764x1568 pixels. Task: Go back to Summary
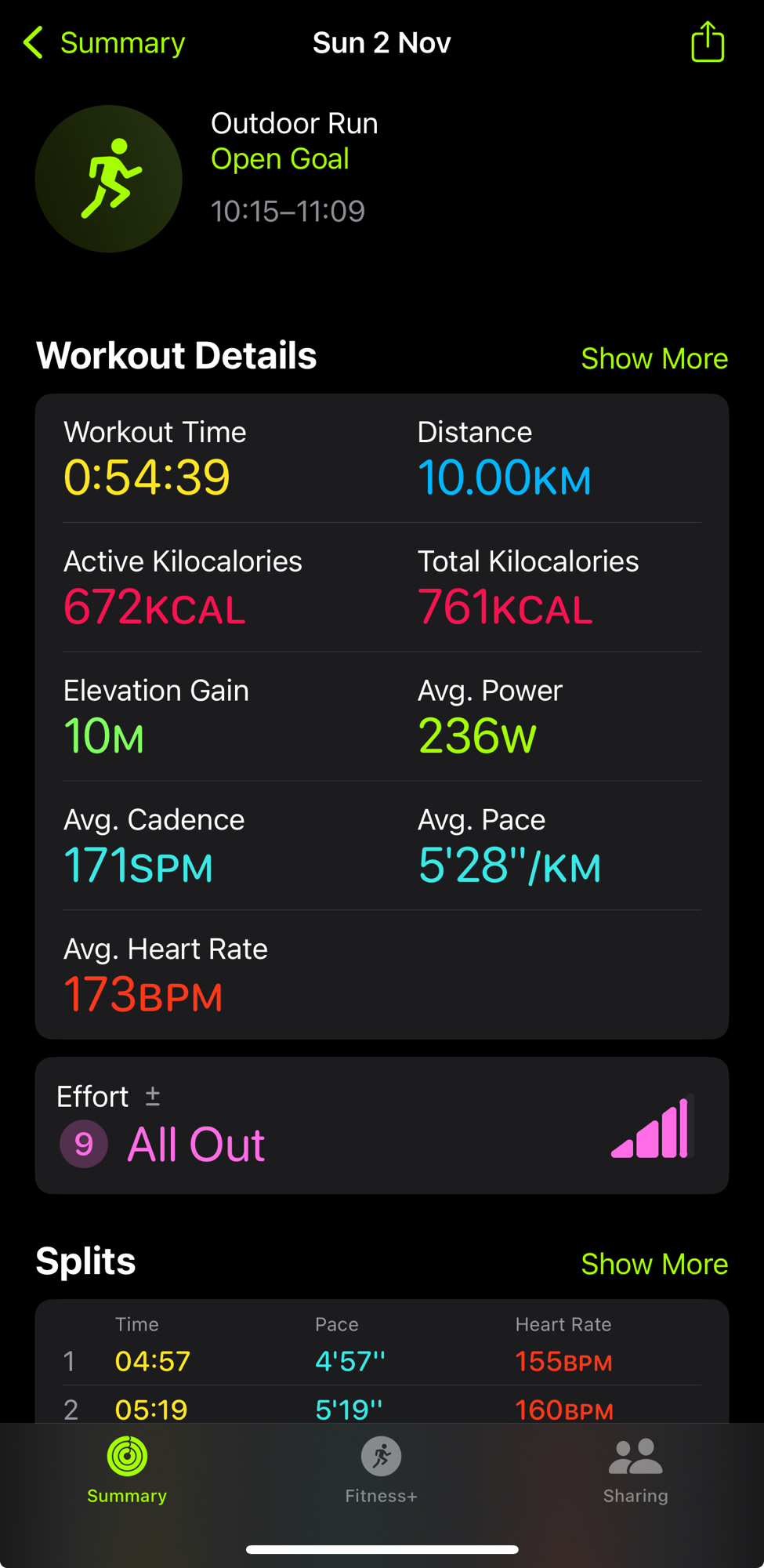coord(105,43)
